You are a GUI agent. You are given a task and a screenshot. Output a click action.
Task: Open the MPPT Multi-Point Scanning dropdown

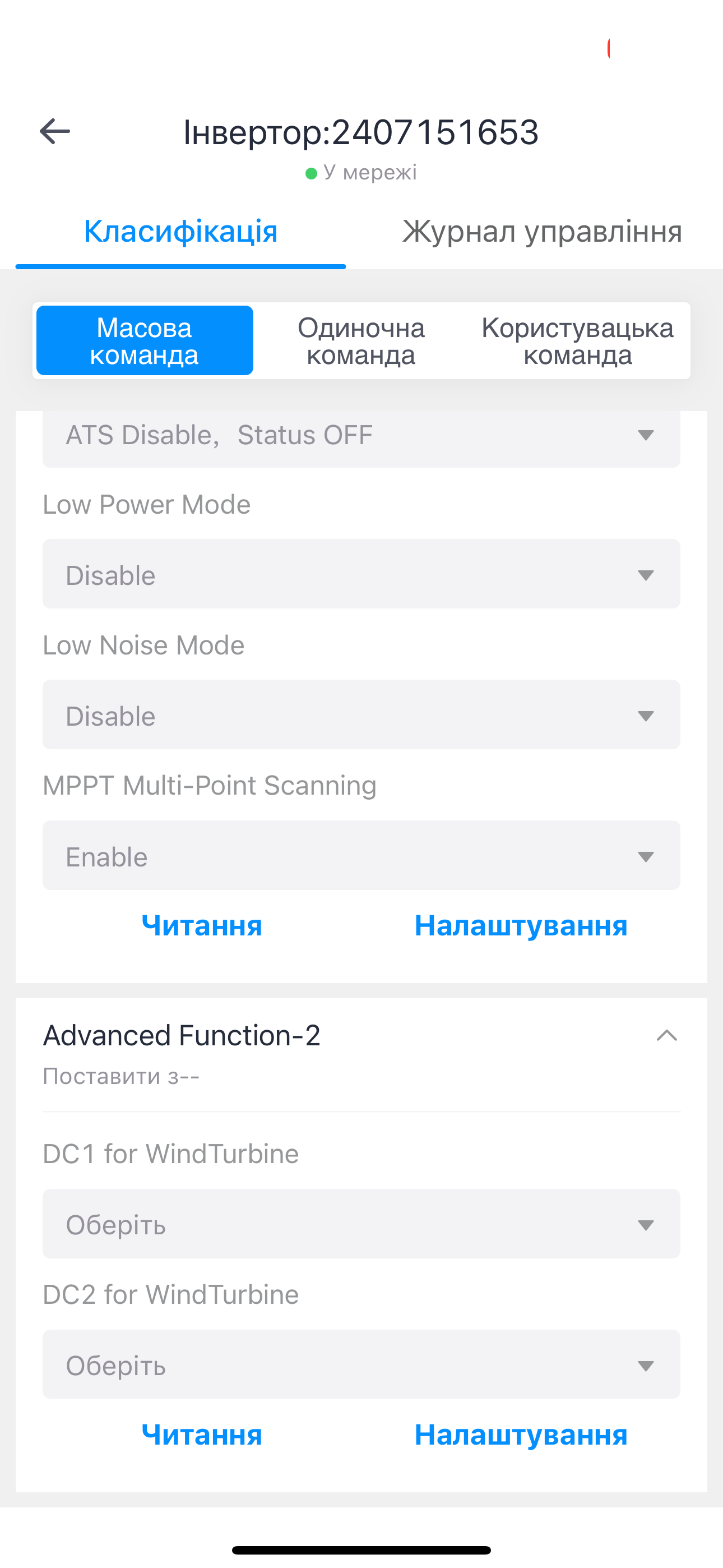pos(361,855)
